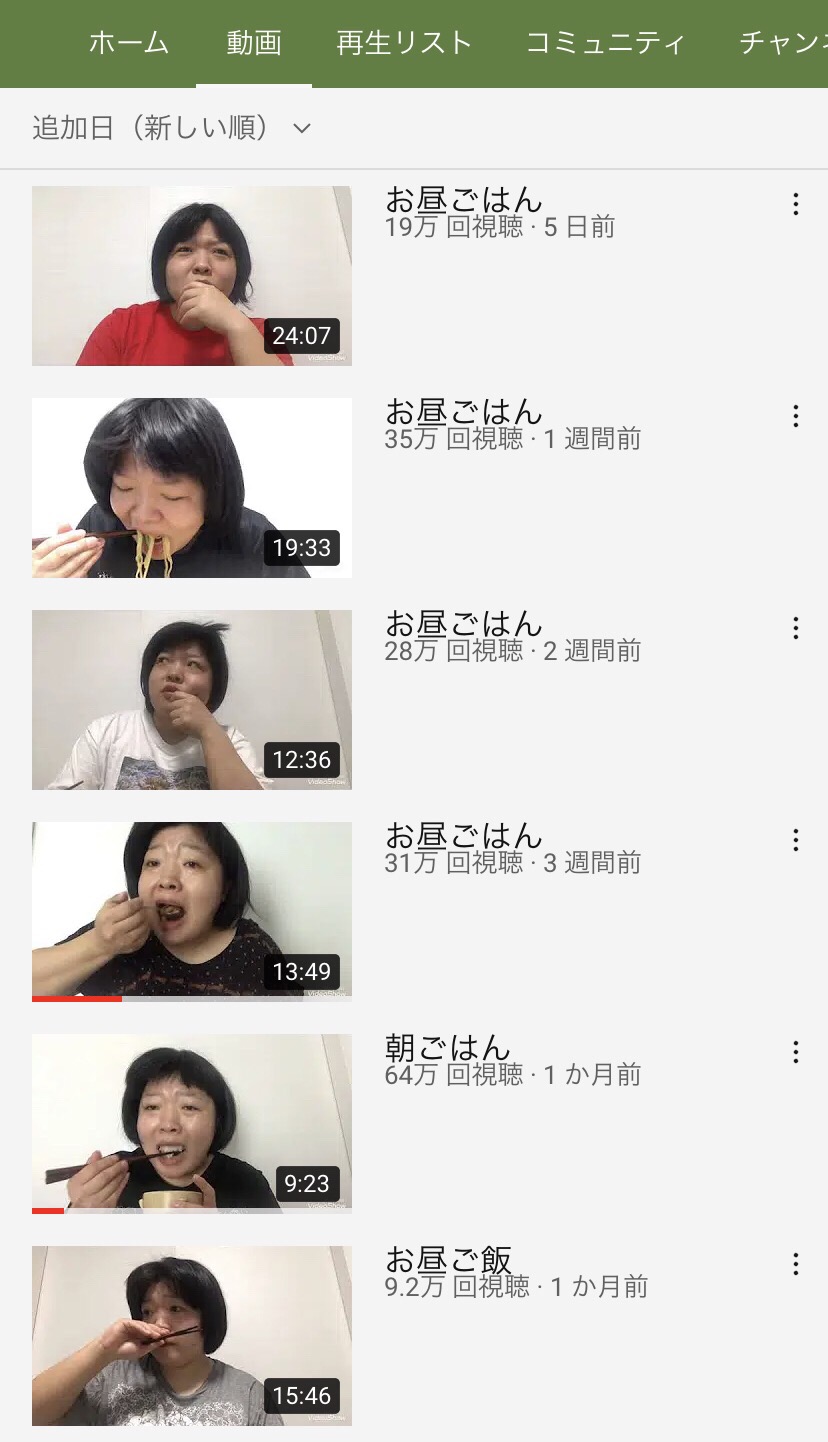Play the 24:07 お昼ごはん video
Image resolution: width=828 pixels, height=1442 pixels.
coord(192,274)
